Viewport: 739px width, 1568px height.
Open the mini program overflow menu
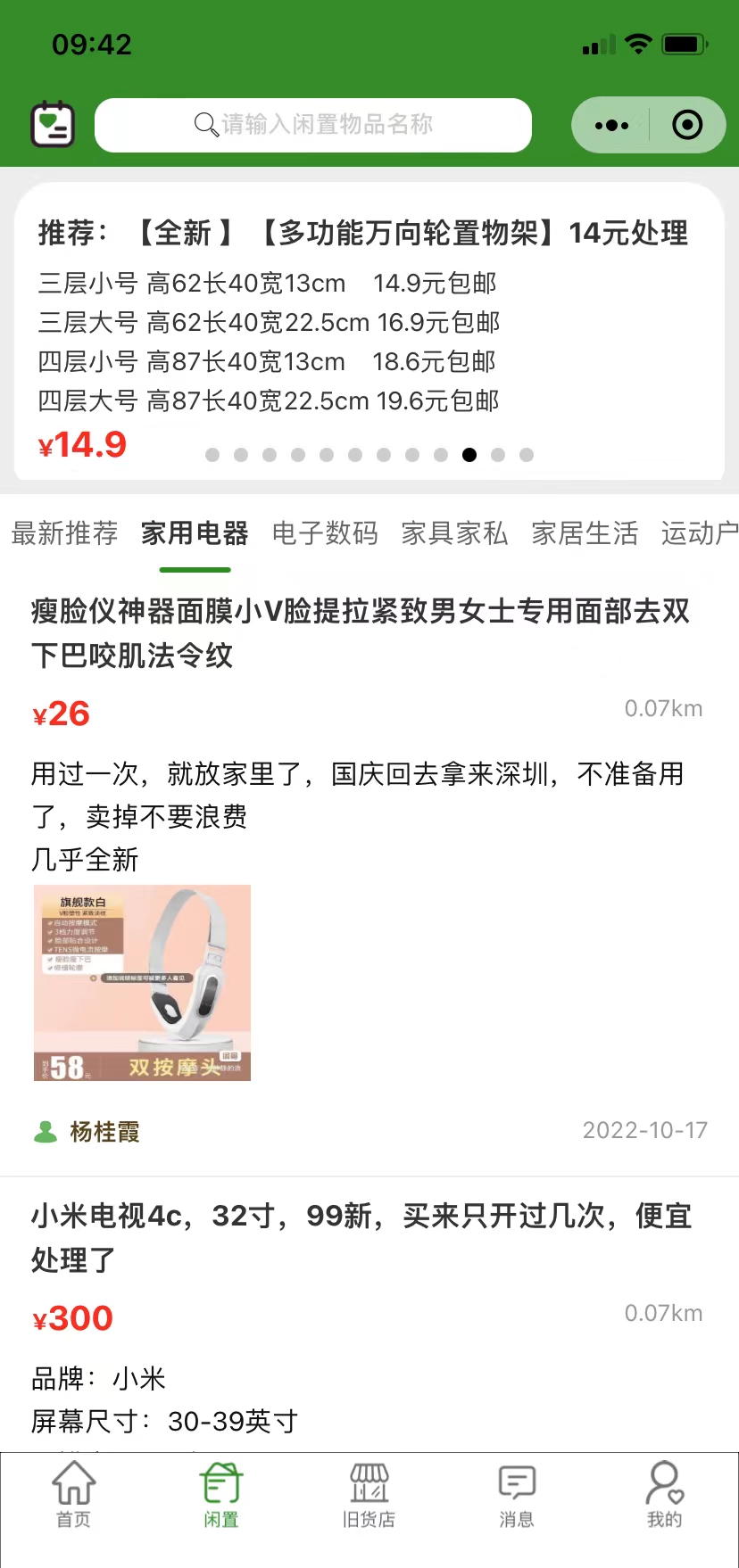click(611, 126)
